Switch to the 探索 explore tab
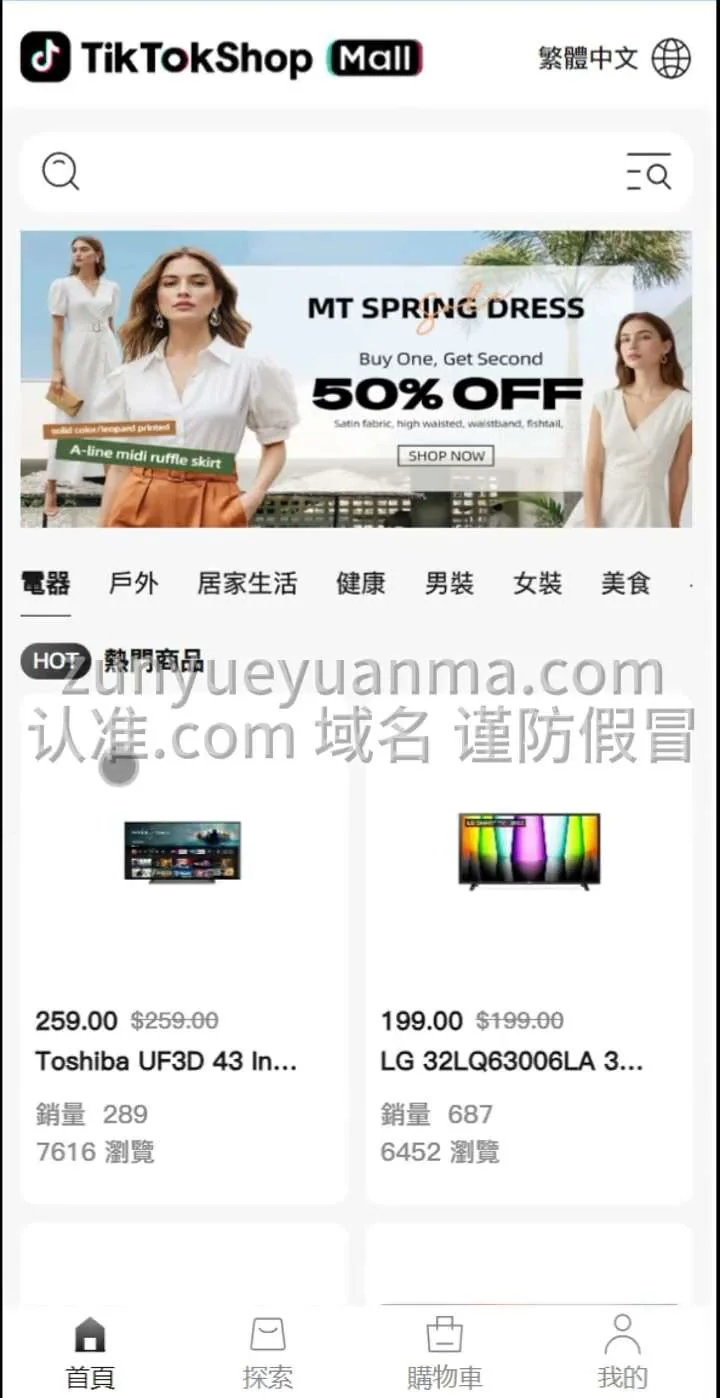The image size is (720, 1398). point(267,1351)
